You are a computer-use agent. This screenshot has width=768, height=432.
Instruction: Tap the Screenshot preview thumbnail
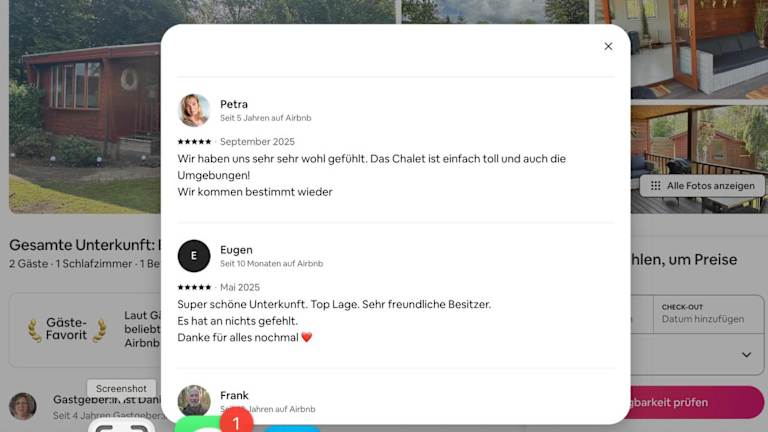click(122, 426)
